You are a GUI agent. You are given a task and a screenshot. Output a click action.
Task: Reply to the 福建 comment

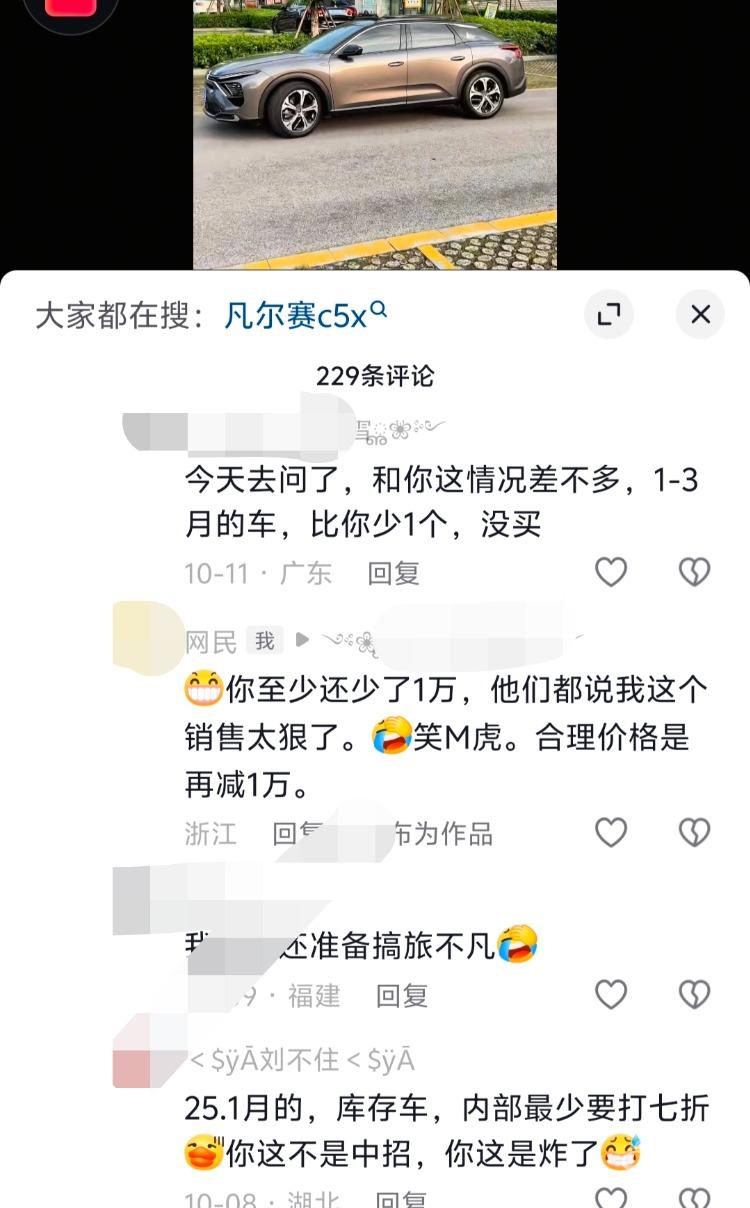(402, 995)
